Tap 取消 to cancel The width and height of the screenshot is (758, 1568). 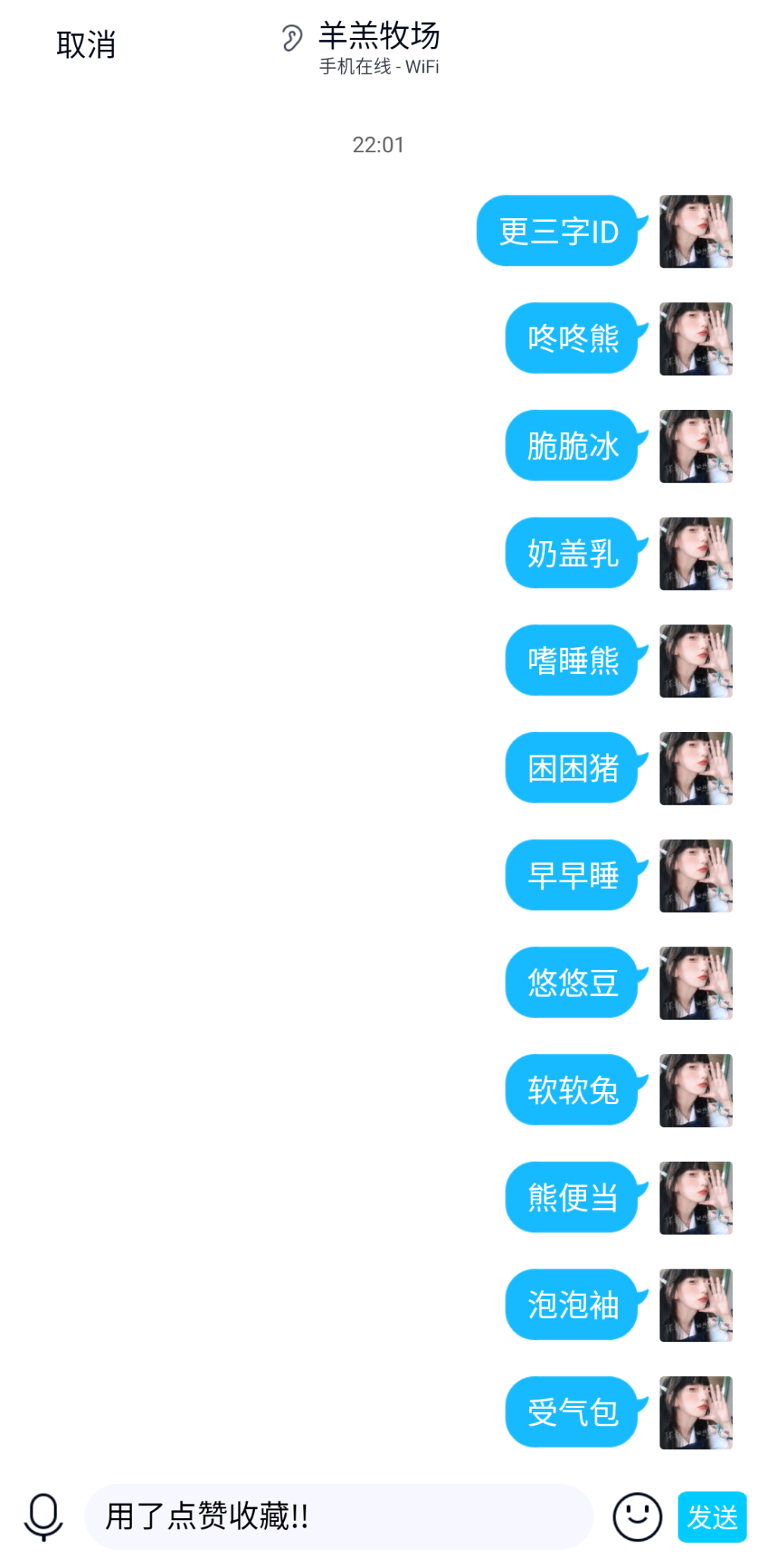click(86, 45)
